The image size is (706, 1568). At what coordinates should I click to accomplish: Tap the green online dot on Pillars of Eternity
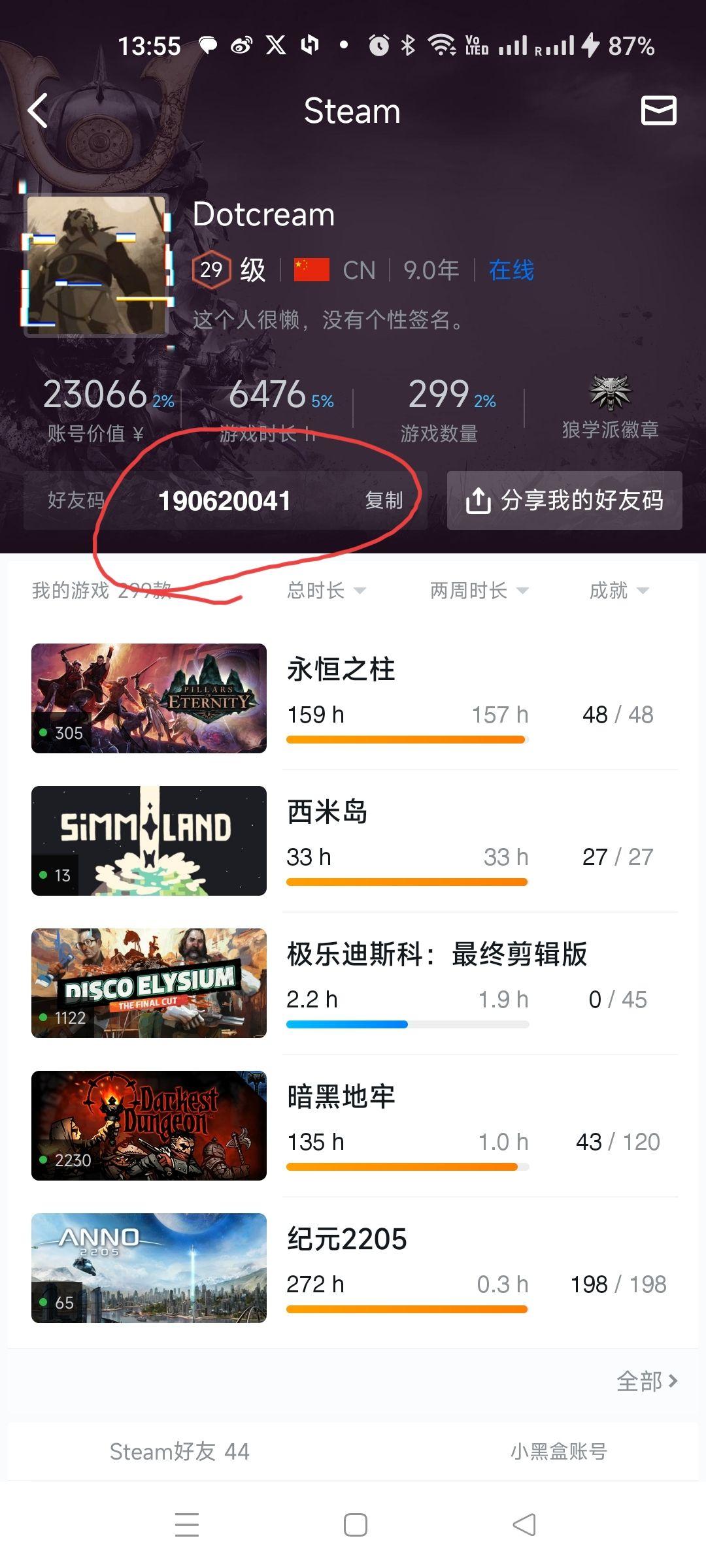point(43,733)
